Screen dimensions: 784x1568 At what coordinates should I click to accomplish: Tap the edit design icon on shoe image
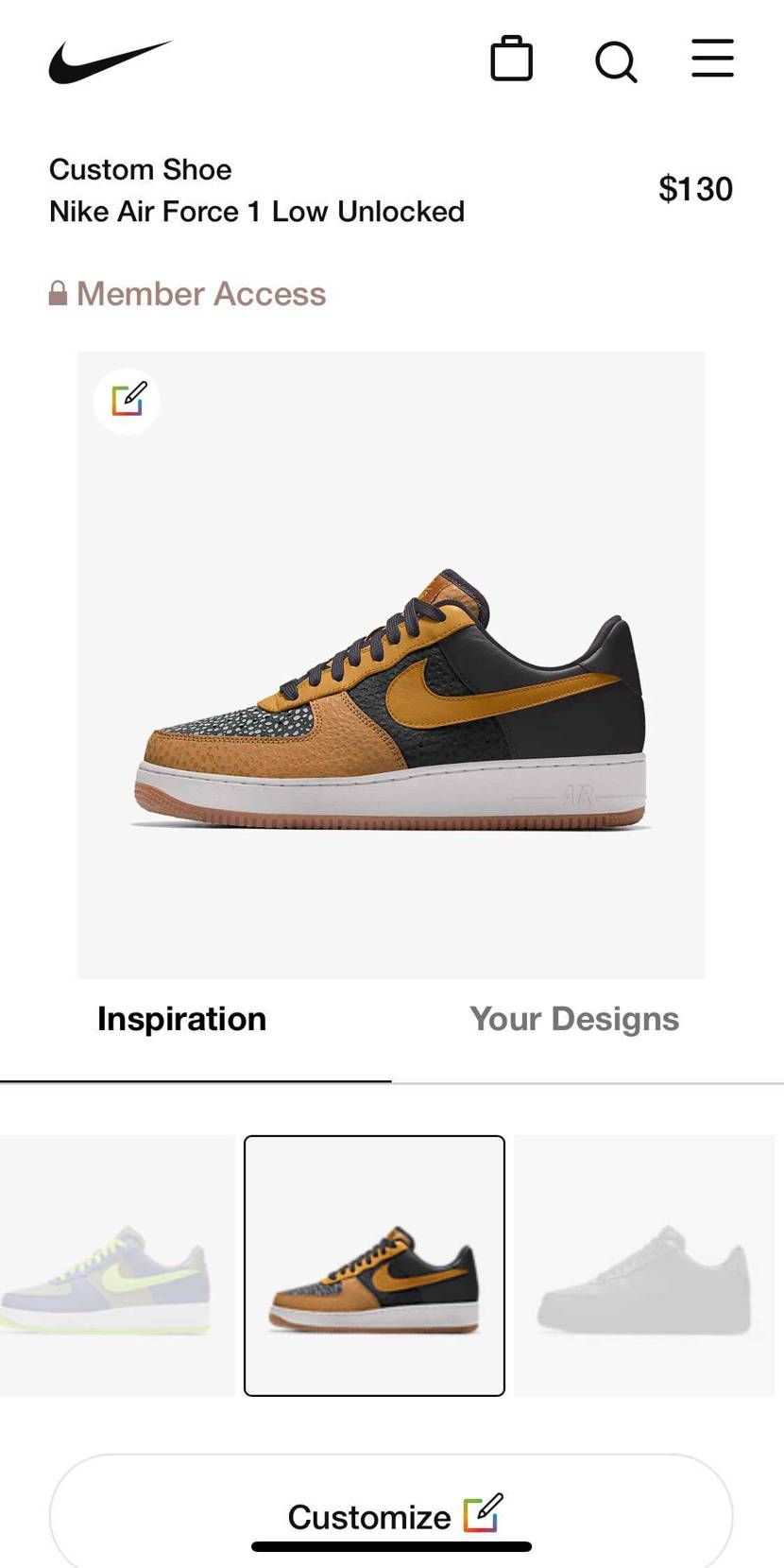click(x=128, y=400)
